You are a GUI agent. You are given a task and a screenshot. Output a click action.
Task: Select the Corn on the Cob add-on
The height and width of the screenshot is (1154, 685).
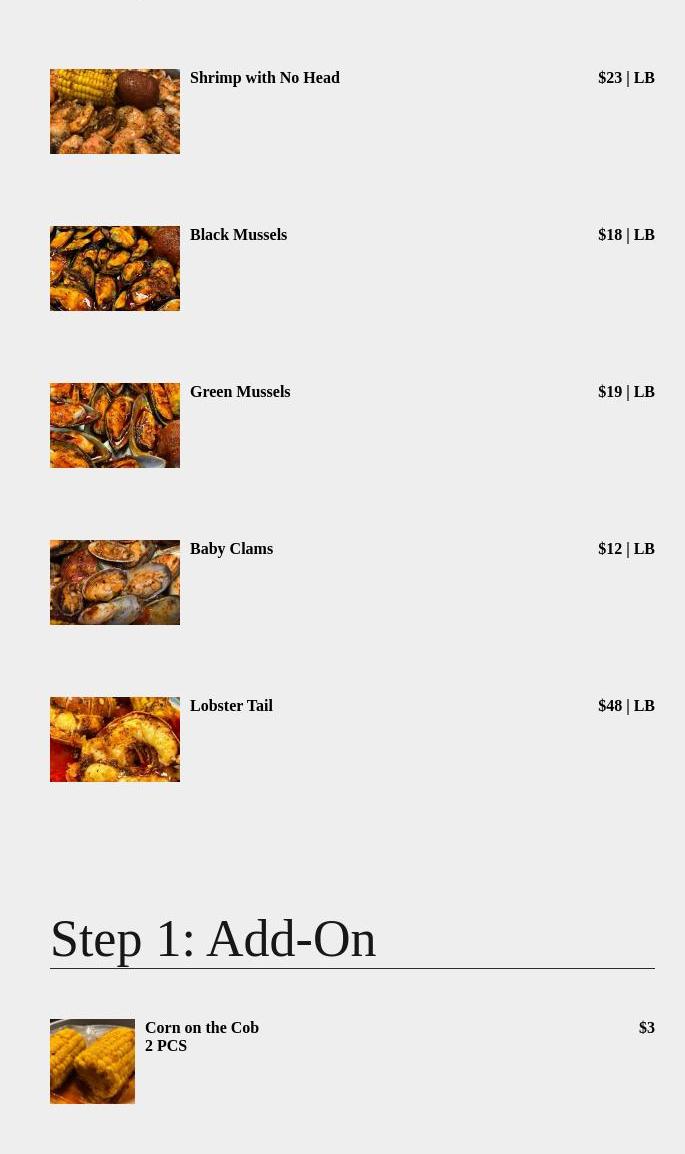201,1028
